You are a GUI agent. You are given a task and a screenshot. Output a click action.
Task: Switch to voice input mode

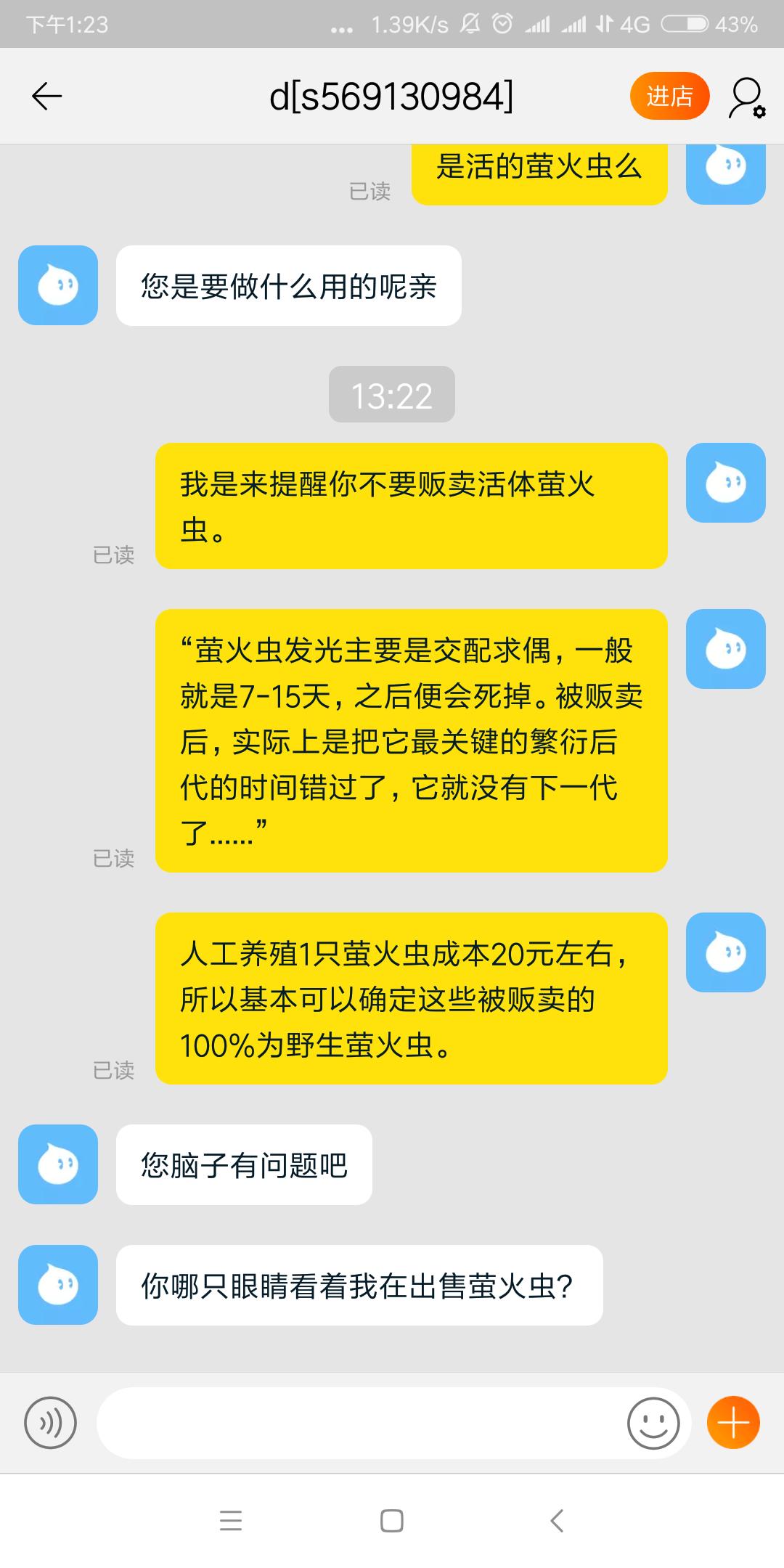click(50, 1423)
